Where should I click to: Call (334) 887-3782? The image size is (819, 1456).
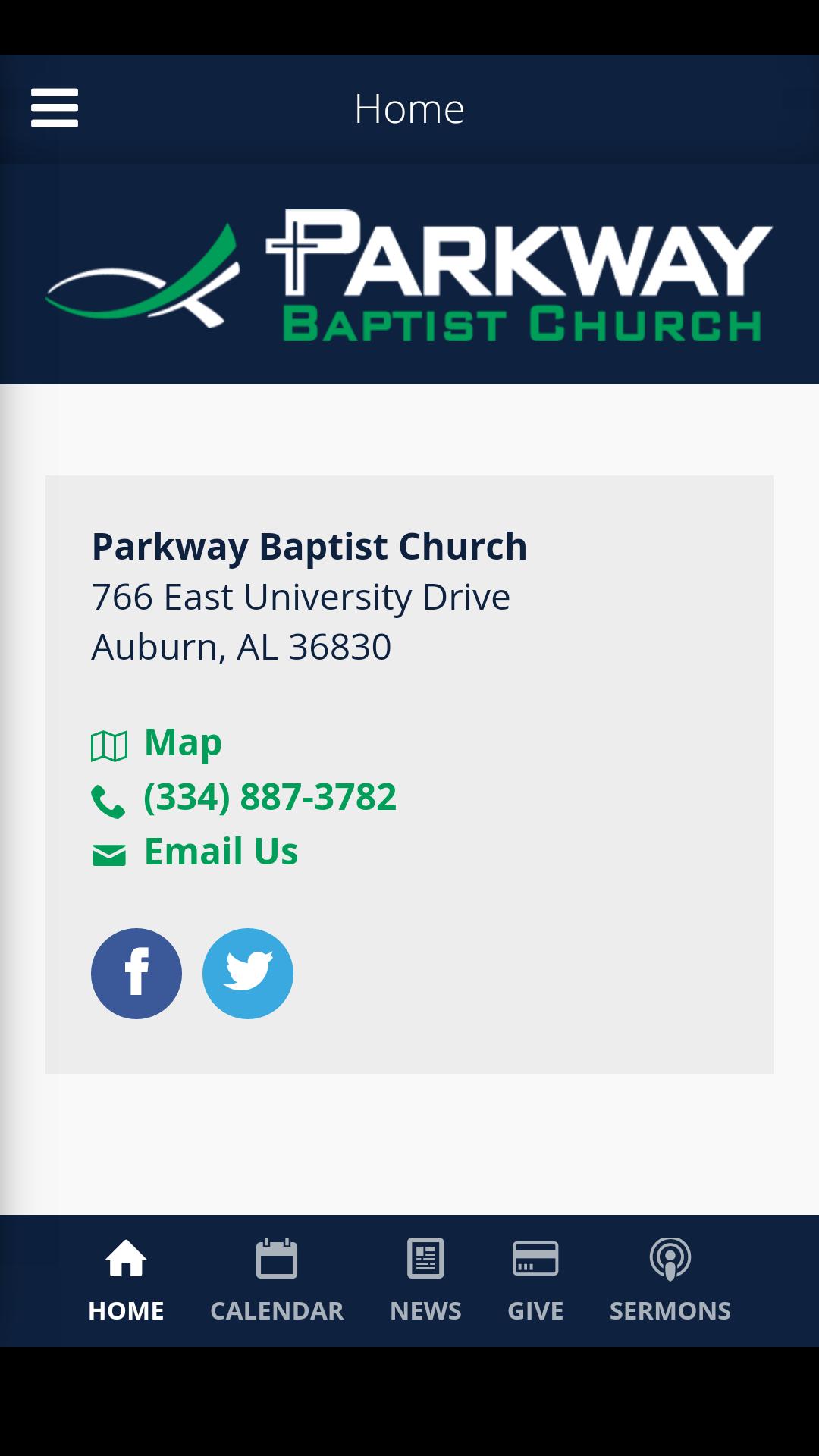tap(243, 797)
